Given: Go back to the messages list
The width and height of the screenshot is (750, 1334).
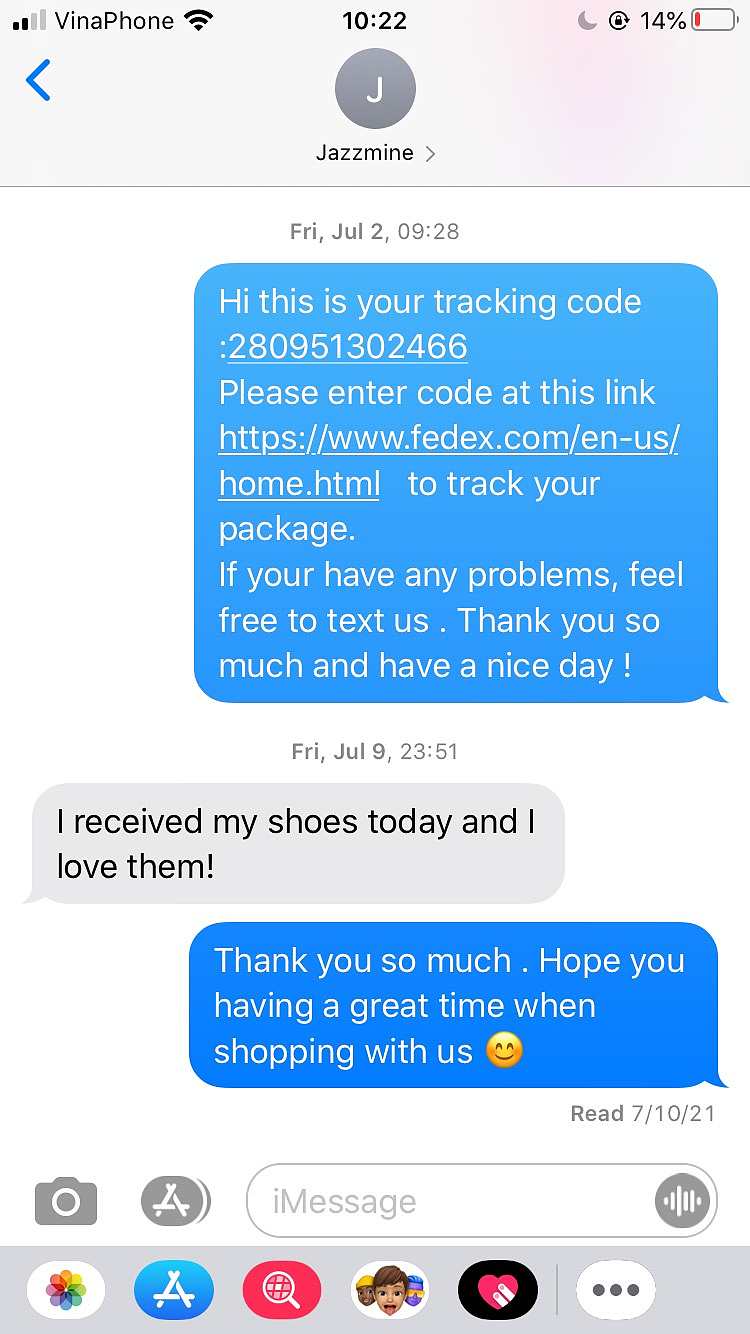Looking at the screenshot, I should [x=38, y=80].
